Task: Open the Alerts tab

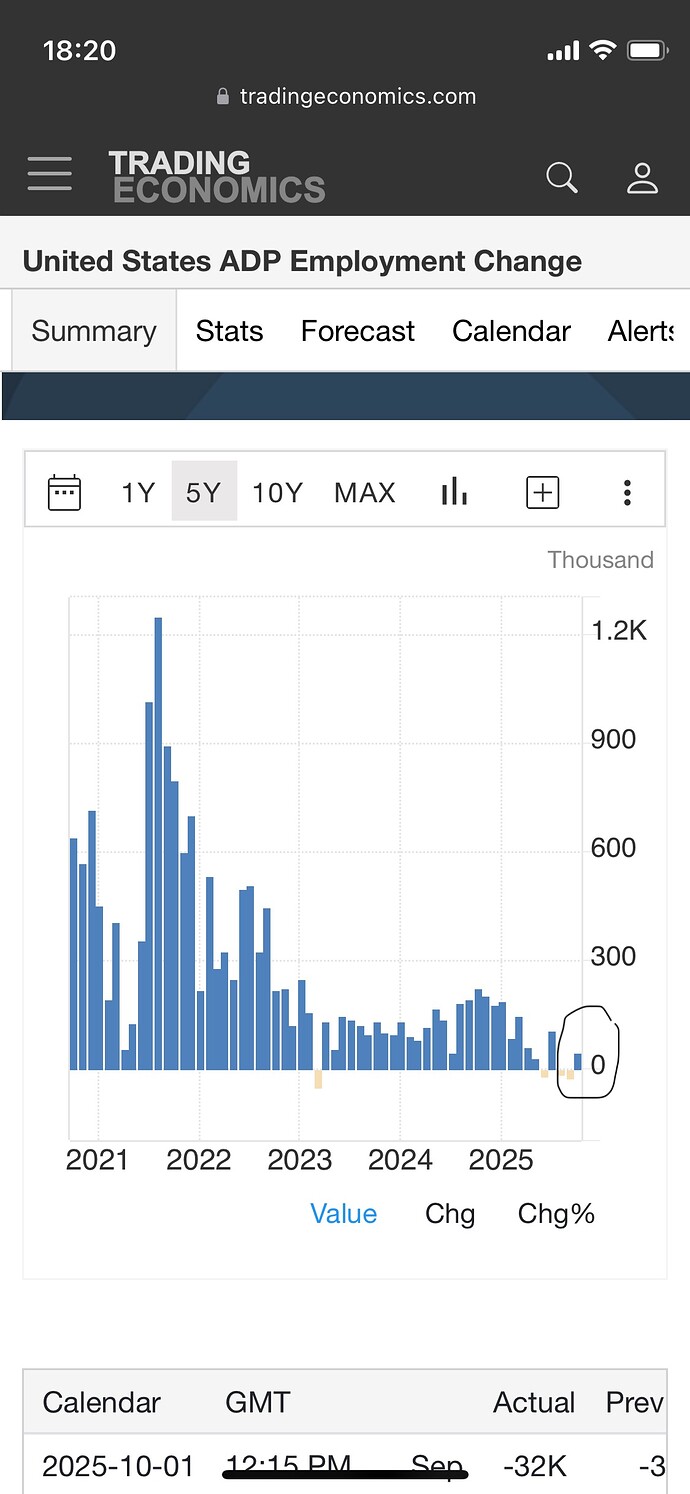Action: [x=640, y=331]
